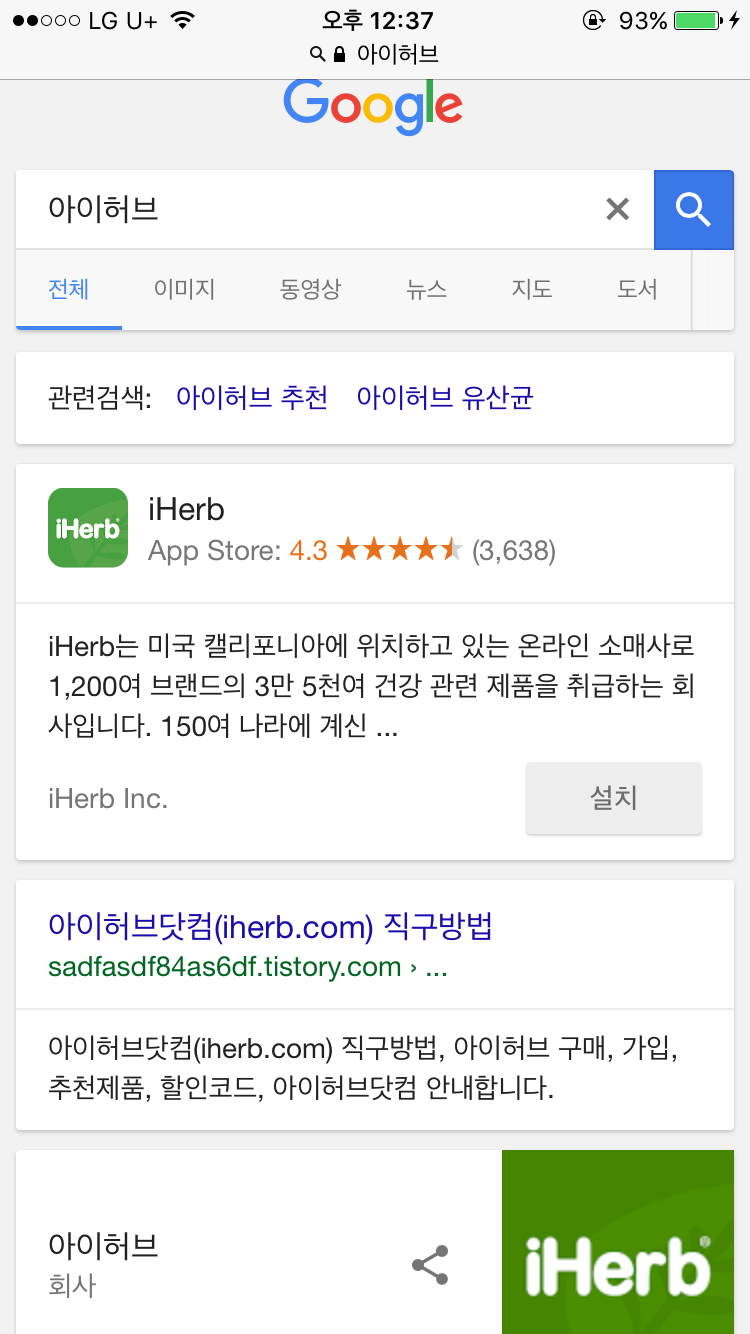Screen dimensions: 750x1334
Task: Switch to the 뉴스 tab
Action: pos(426,290)
